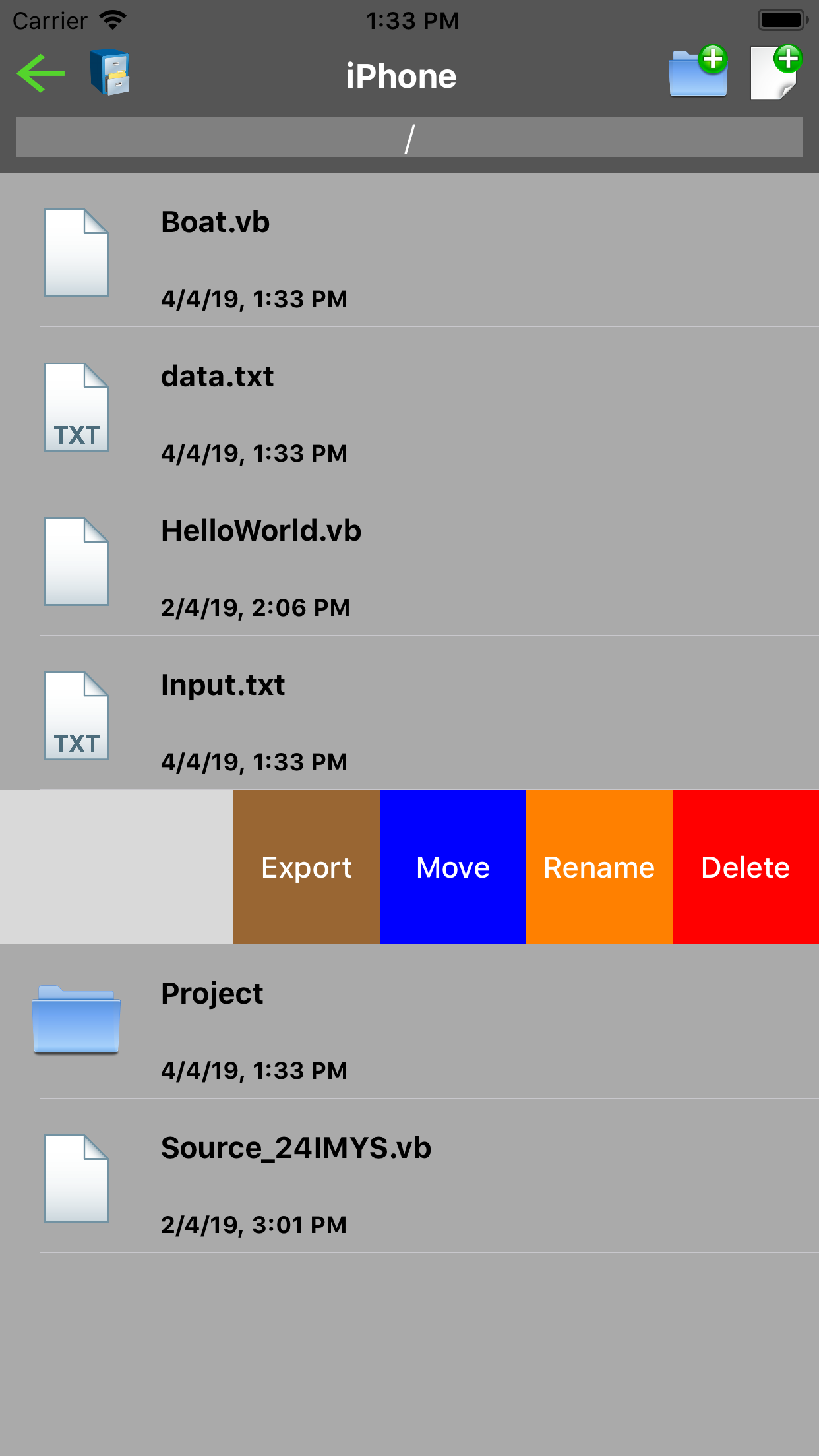Tap the TXT icon beside data.txt

[75, 407]
